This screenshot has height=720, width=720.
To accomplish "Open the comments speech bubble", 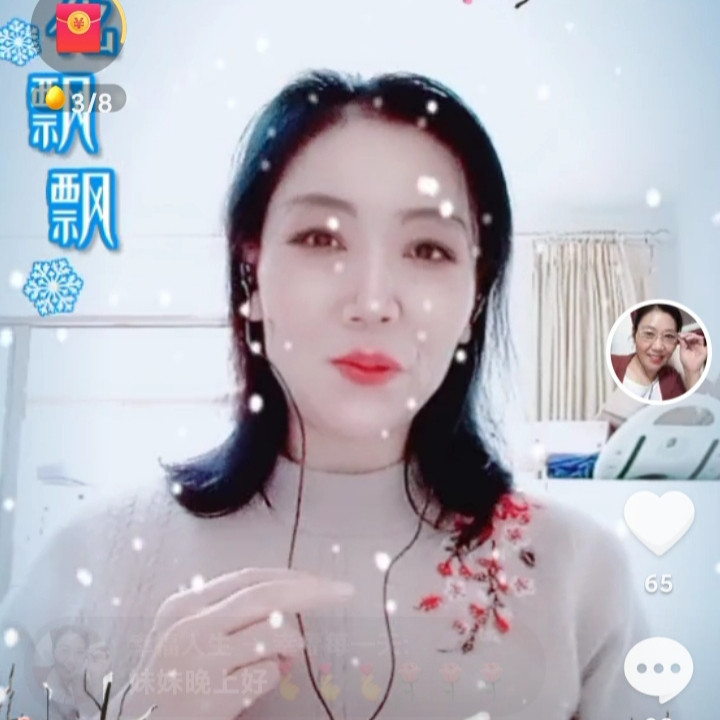I will click(x=658, y=669).
